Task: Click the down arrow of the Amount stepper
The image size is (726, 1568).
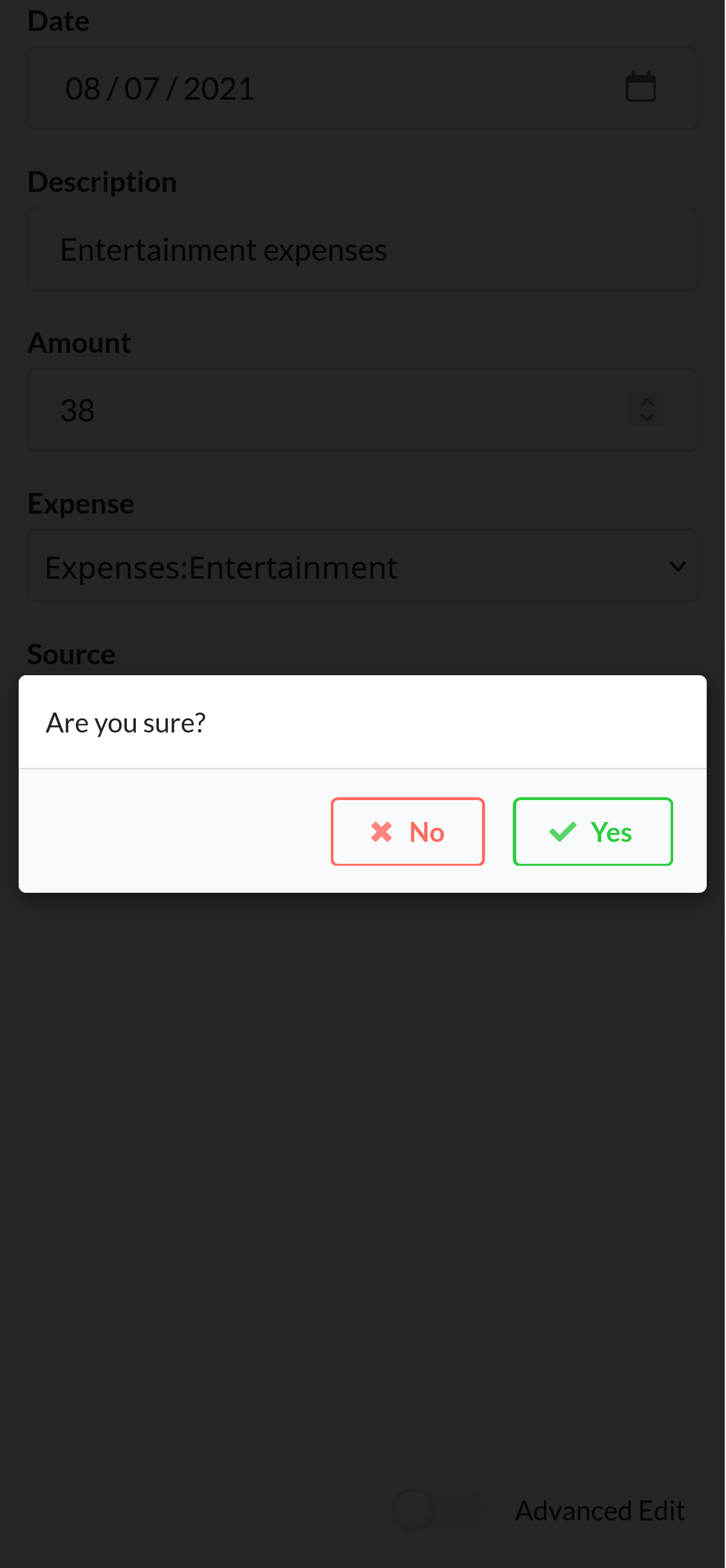Action: click(x=647, y=418)
